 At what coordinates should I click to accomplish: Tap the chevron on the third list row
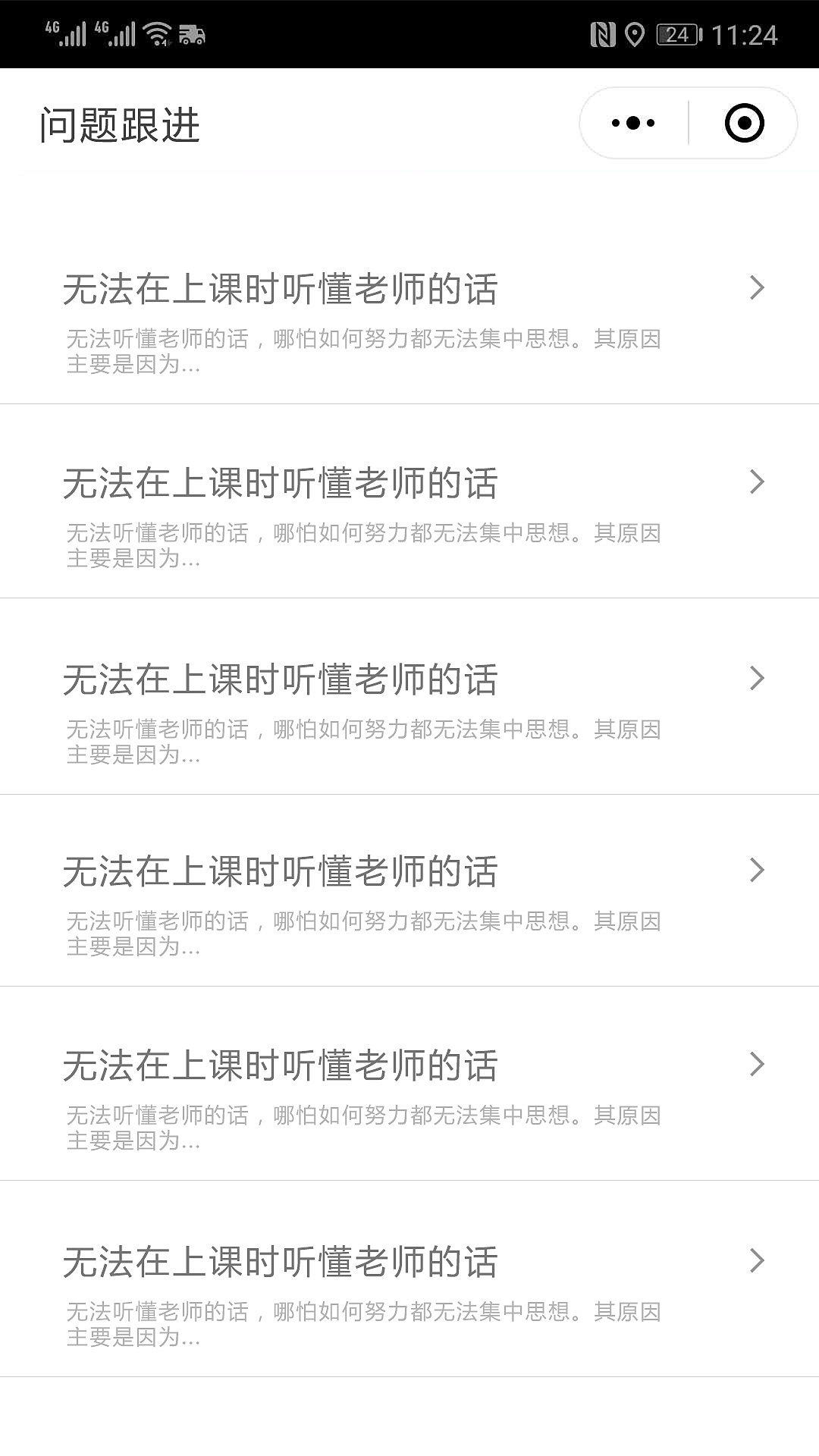(755, 679)
